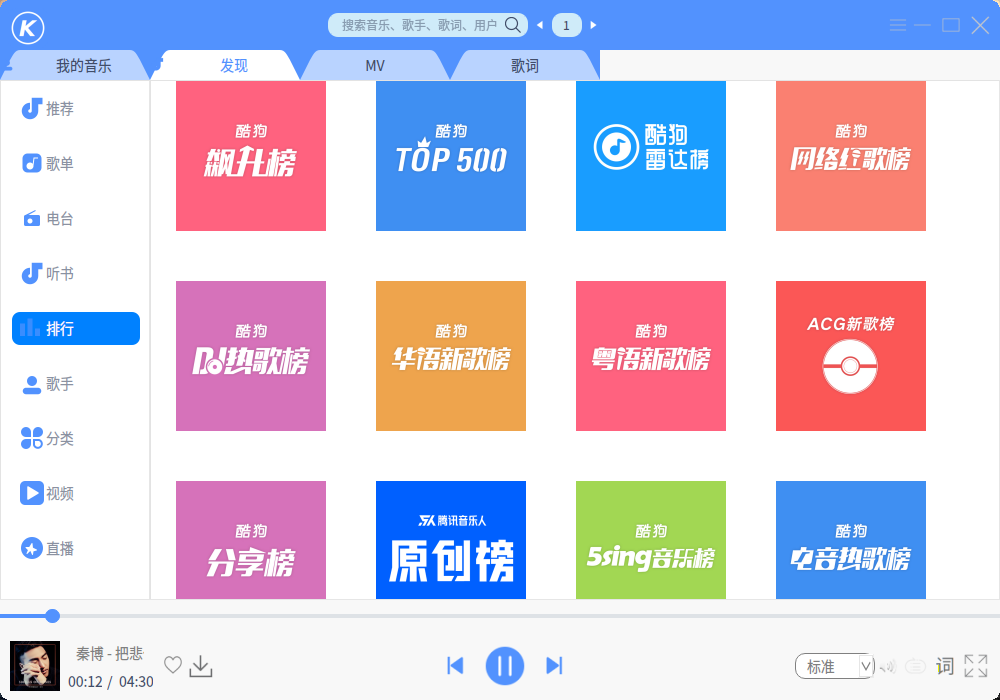Open the ACG新歌榜 chart tile
Image resolution: width=1000 pixels, height=700 pixels.
click(x=851, y=356)
